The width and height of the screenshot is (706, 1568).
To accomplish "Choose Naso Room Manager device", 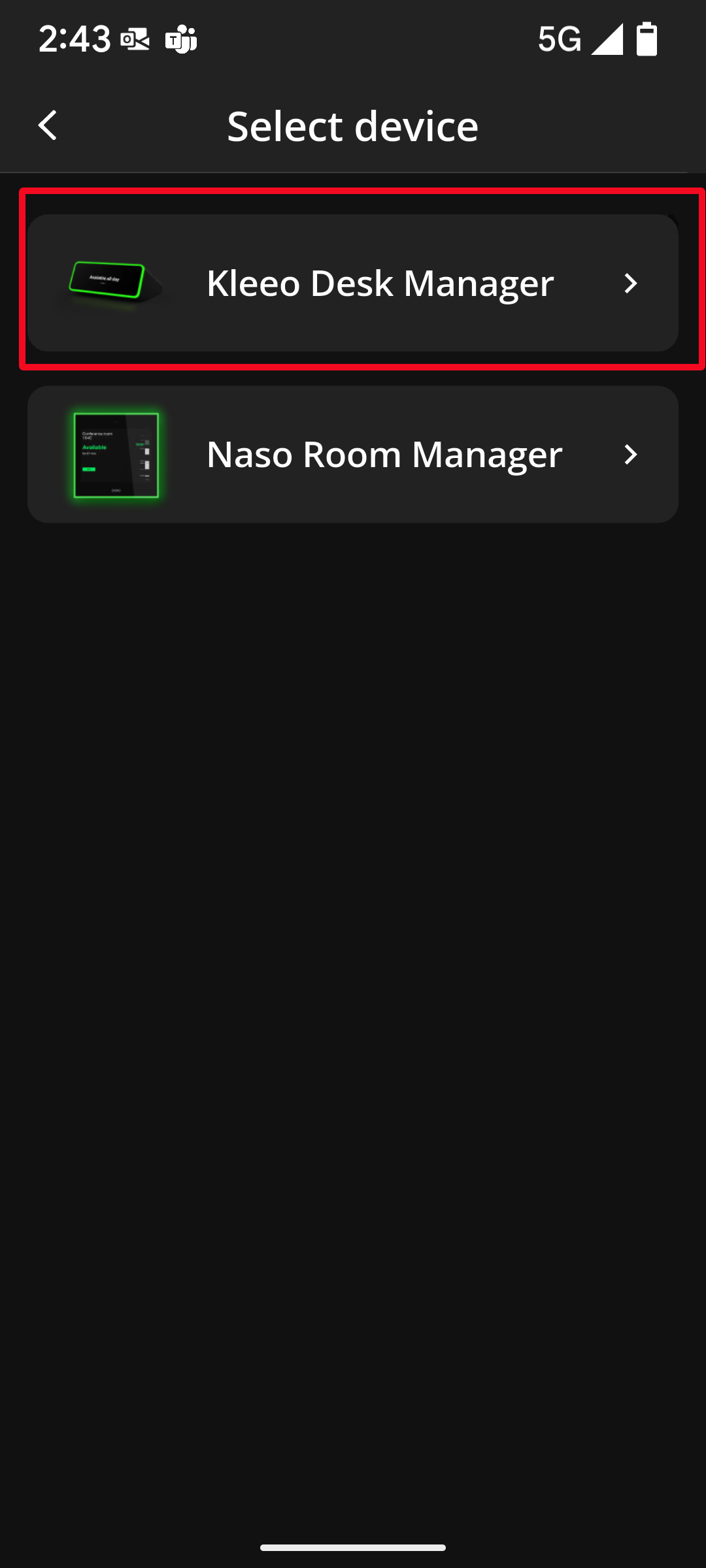I will (353, 454).
